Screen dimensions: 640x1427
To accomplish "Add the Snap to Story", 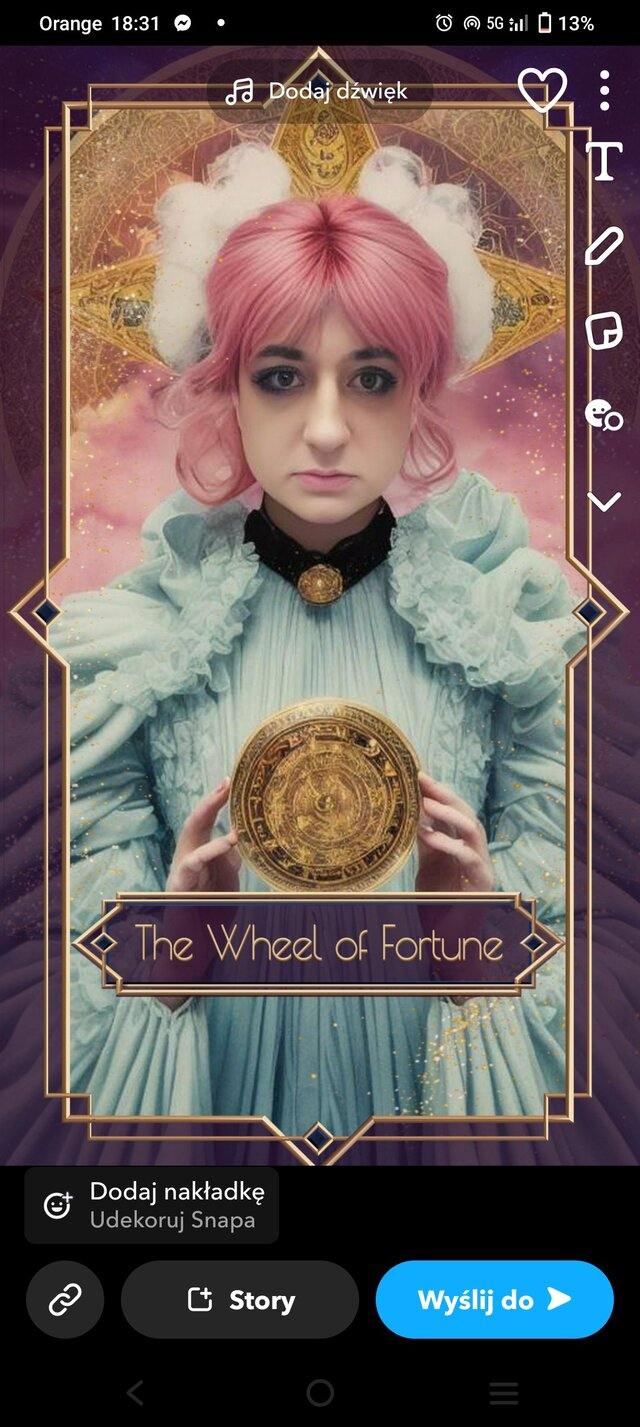I will [x=240, y=1299].
